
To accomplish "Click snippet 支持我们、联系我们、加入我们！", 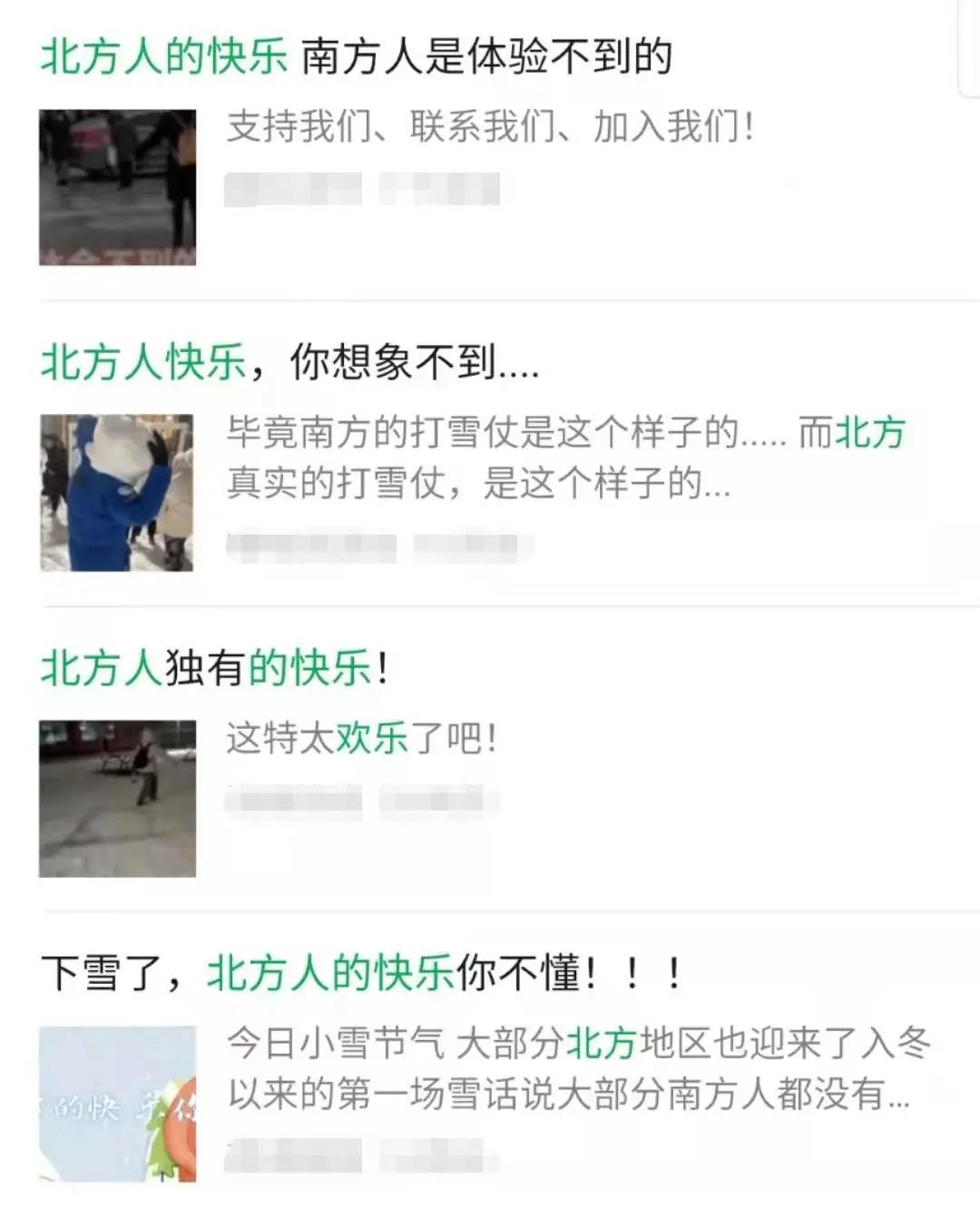I will click(490, 129).
